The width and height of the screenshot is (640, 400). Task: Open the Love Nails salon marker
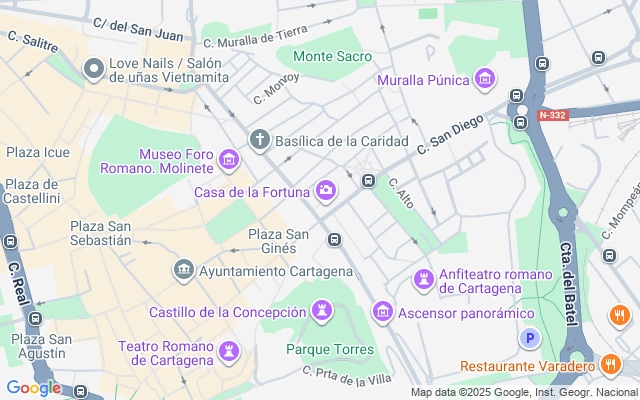[x=93, y=69]
